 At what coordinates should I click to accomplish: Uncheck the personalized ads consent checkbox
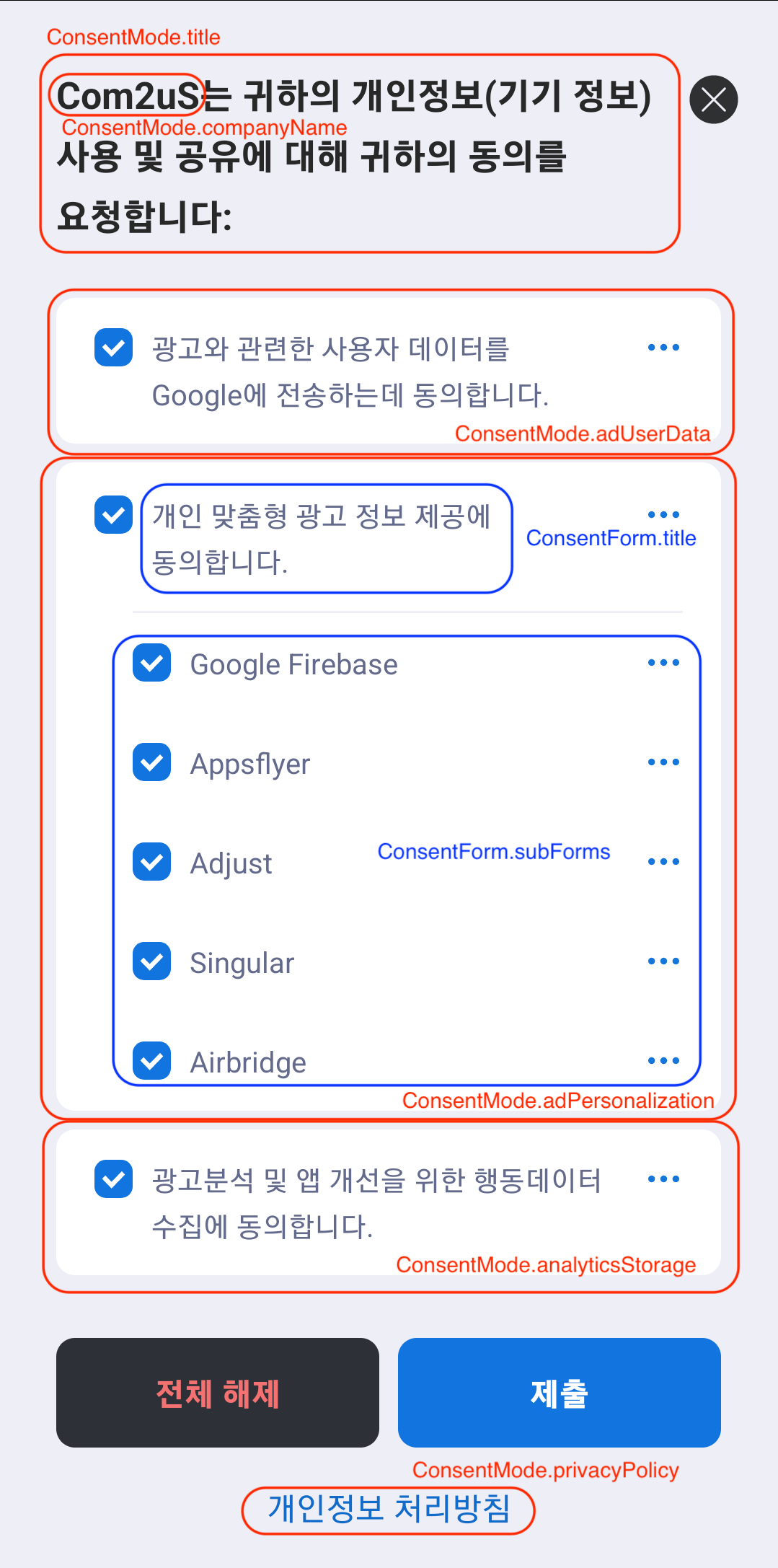coord(113,515)
